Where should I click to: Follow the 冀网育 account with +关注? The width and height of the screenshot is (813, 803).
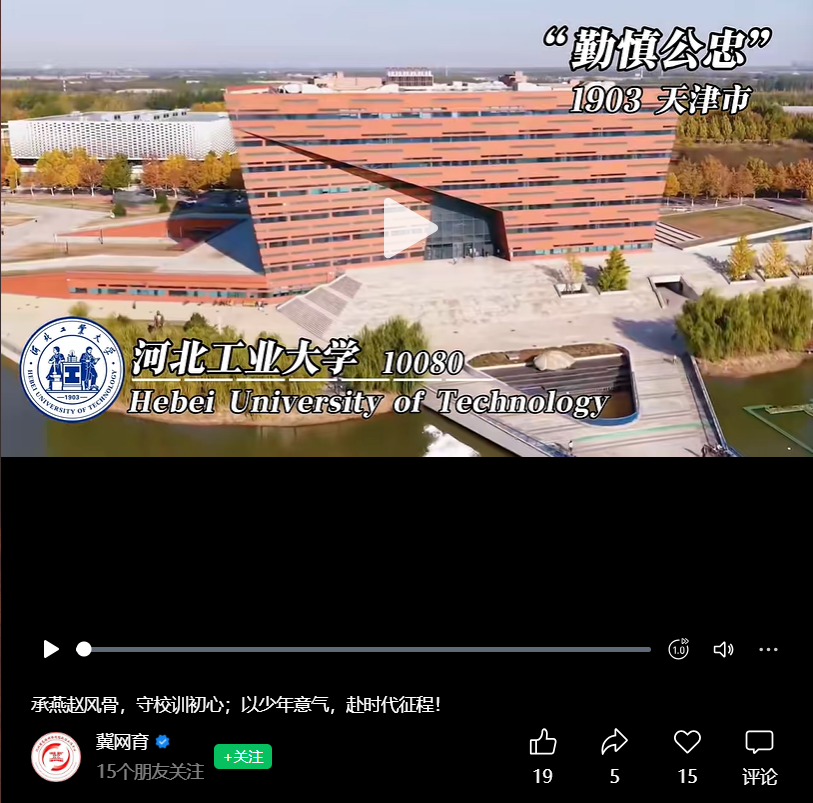[x=243, y=757]
